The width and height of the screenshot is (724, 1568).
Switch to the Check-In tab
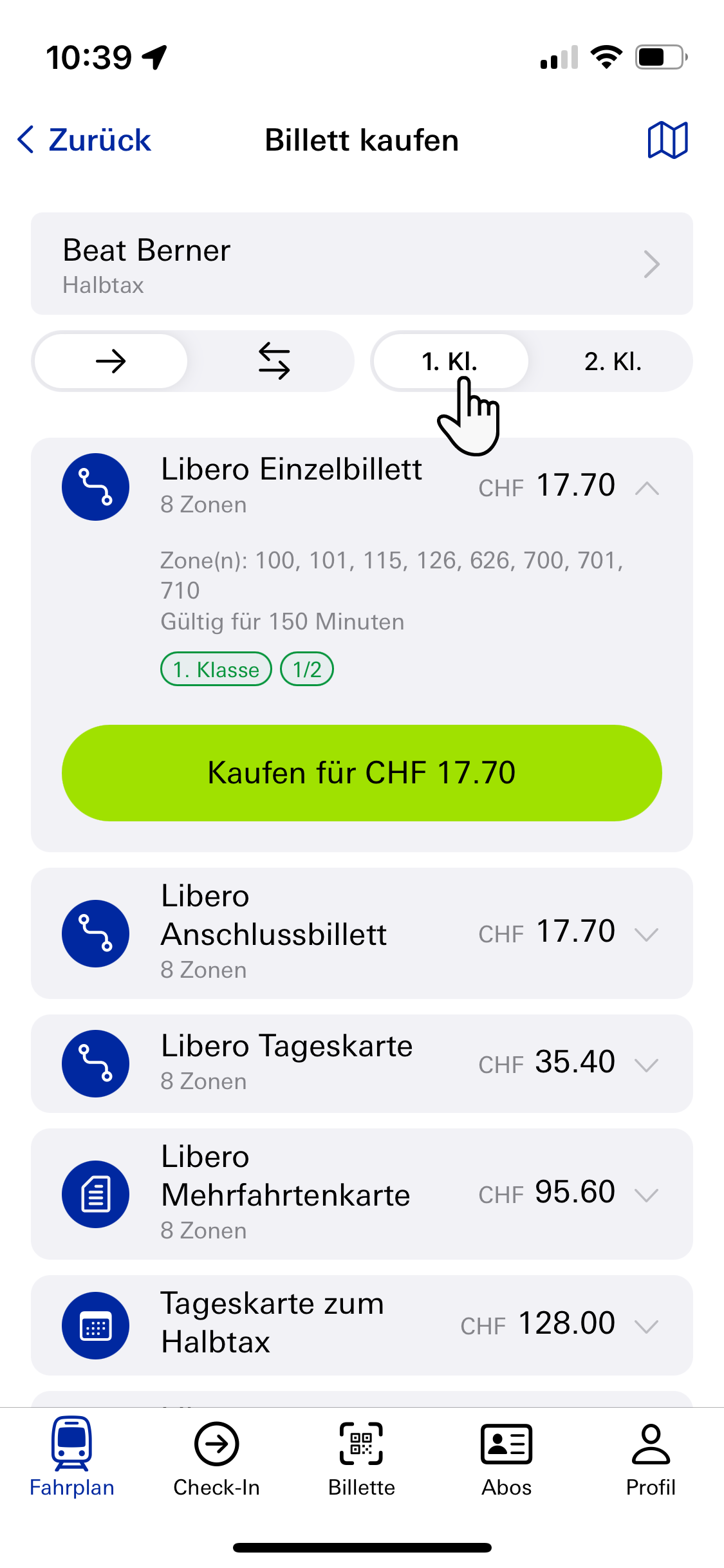(x=217, y=1457)
